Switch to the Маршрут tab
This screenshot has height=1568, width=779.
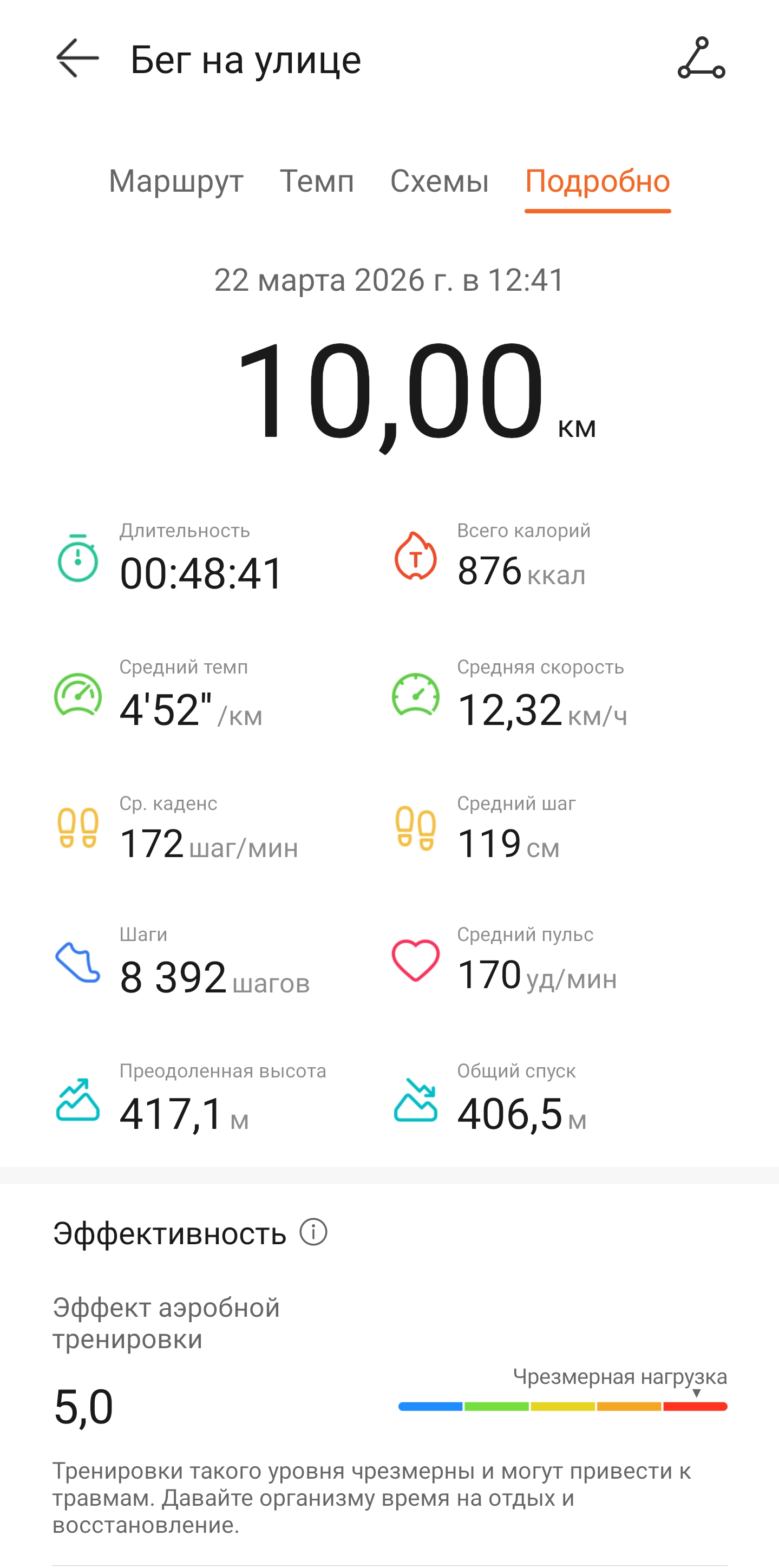coord(176,181)
